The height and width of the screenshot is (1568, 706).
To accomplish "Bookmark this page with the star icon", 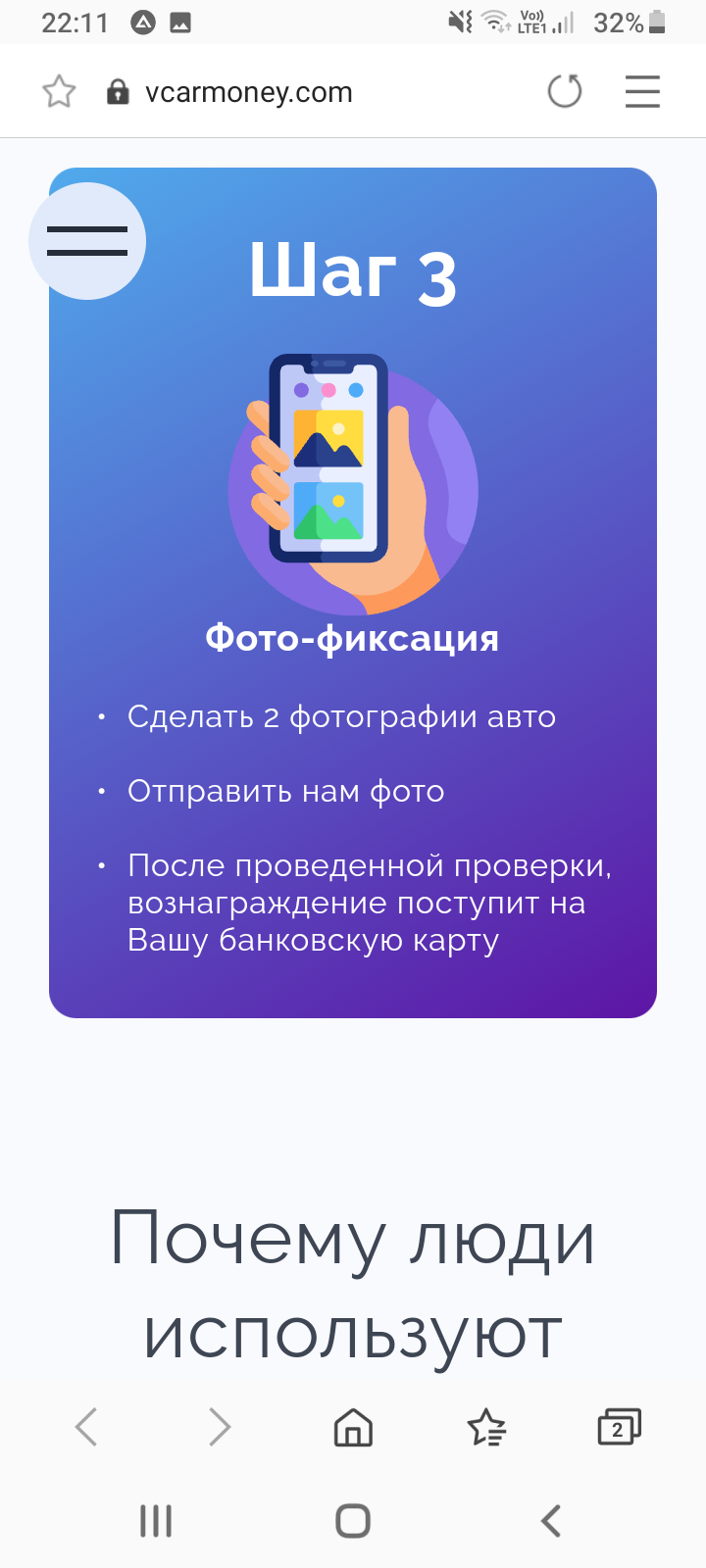I will coord(59,92).
